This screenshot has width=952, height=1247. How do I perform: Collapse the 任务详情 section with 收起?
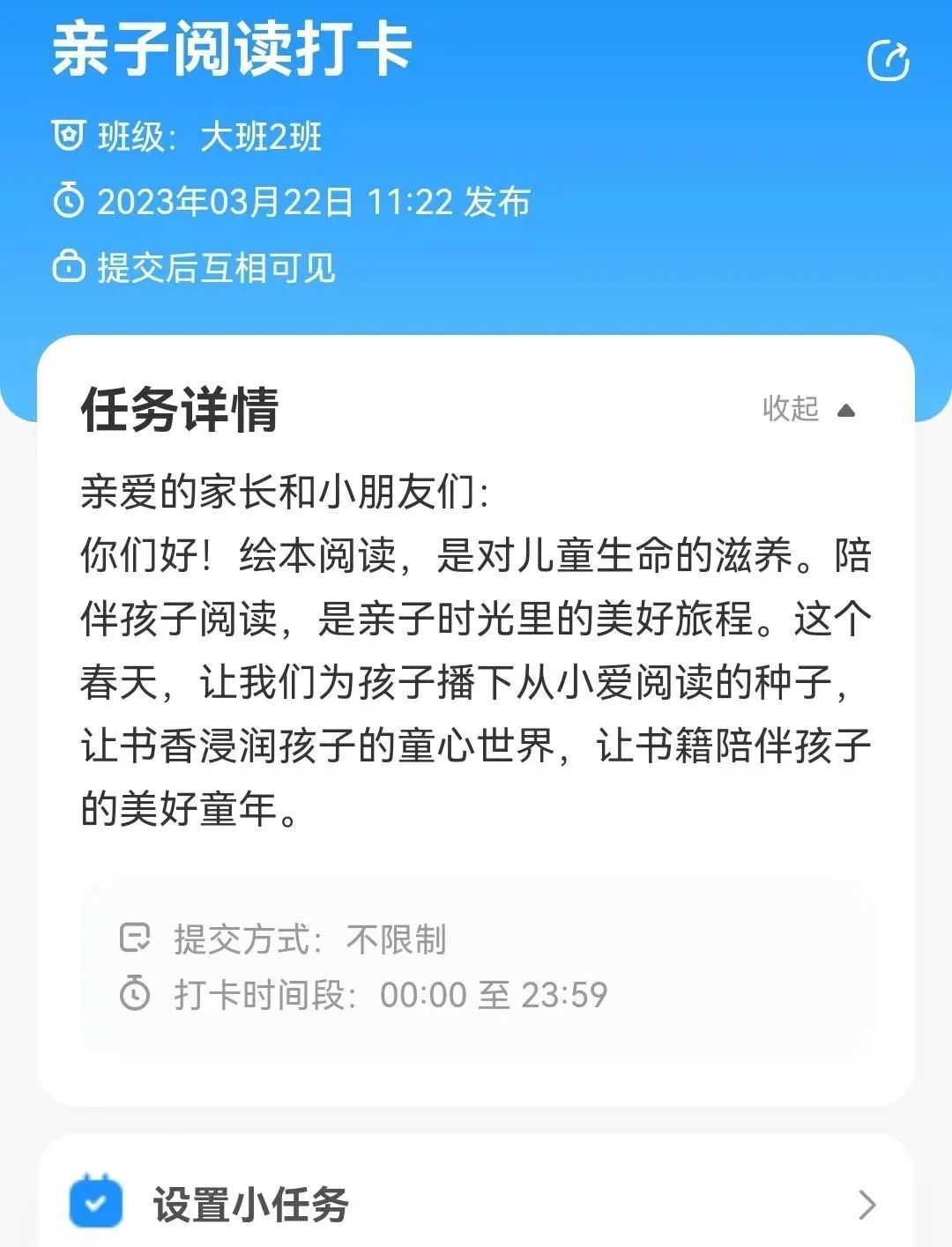point(808,409)
